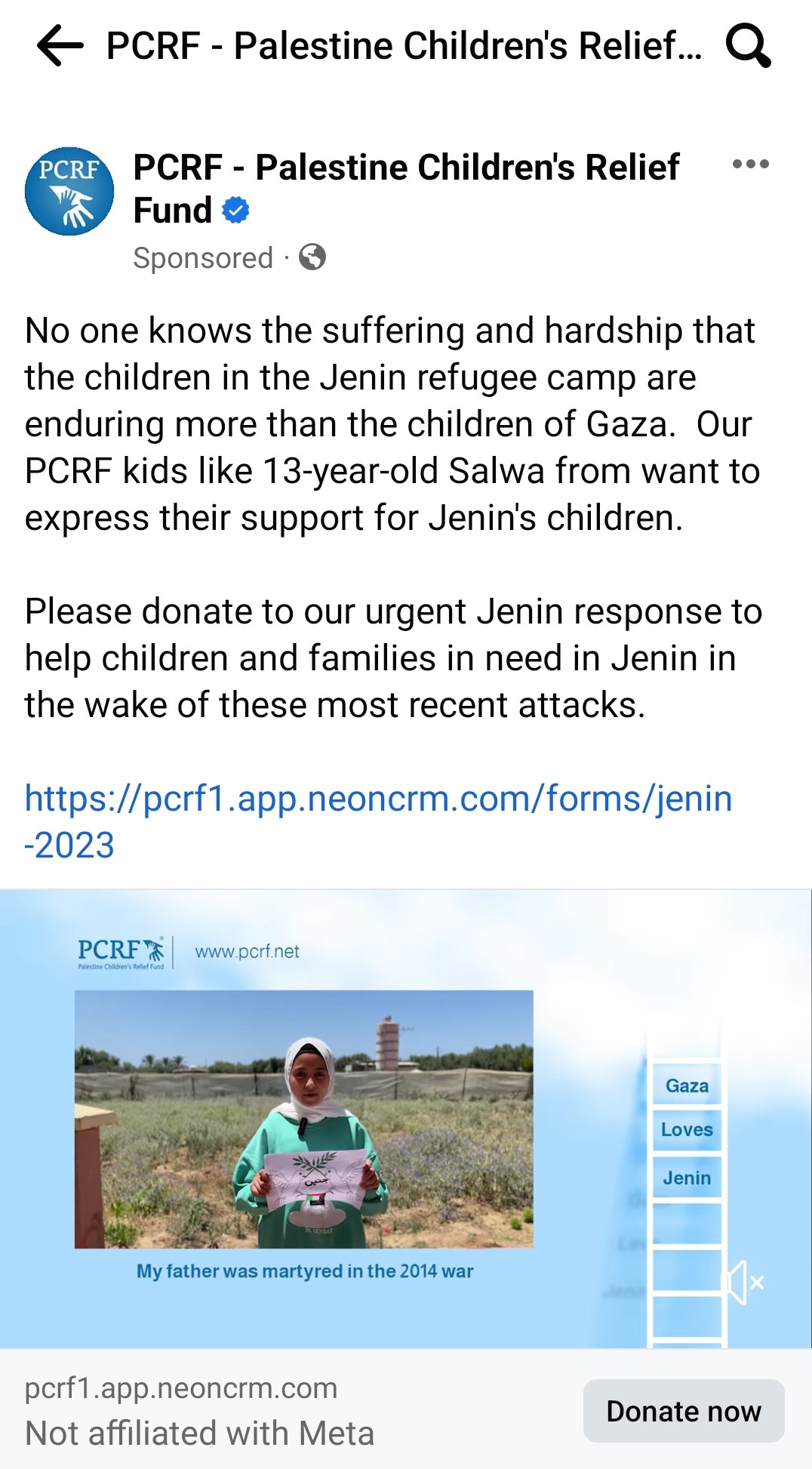Open the PCRF profile picture

click(69, 191)
